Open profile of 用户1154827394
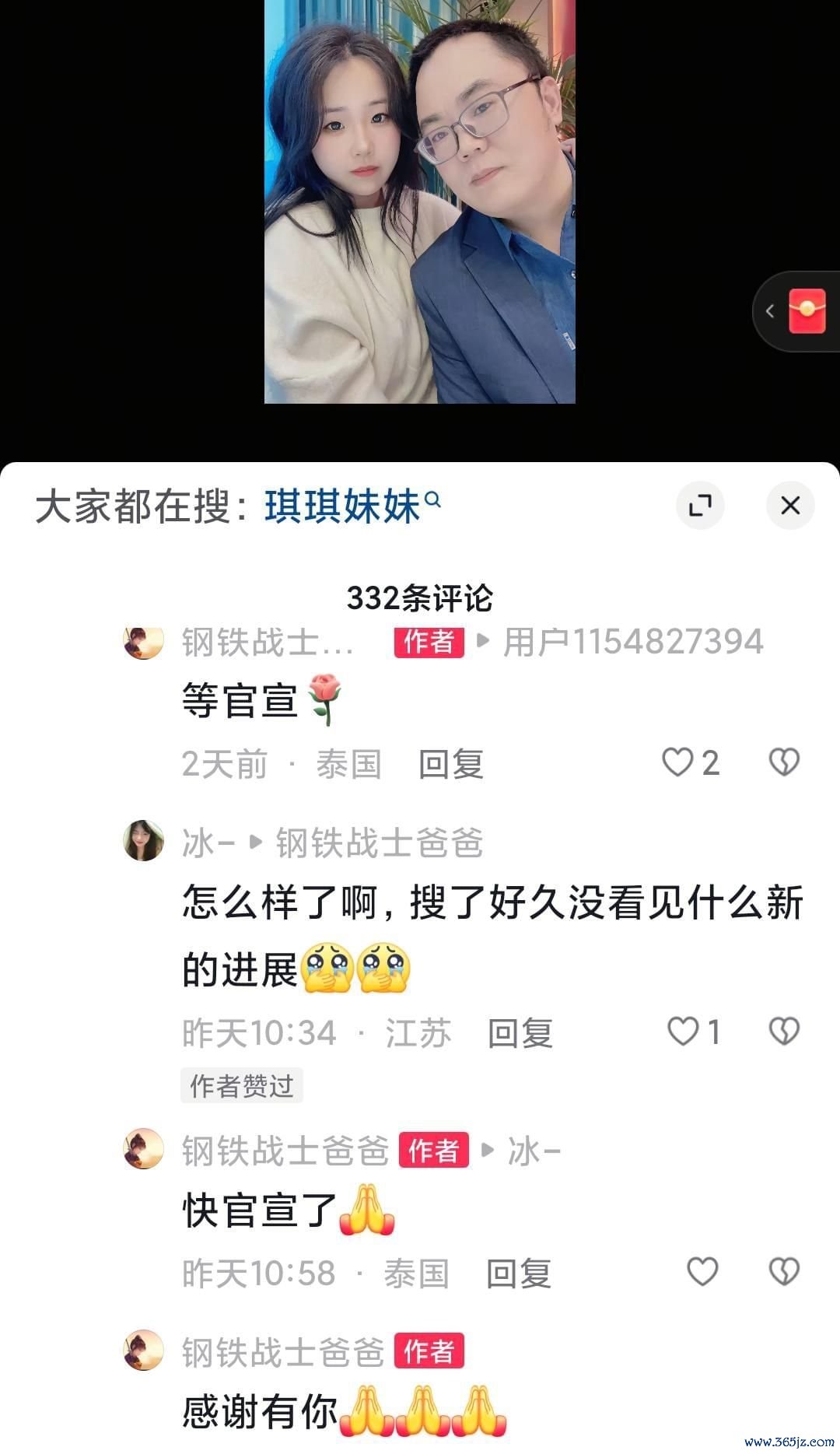840x1454 pixels. 633,642
